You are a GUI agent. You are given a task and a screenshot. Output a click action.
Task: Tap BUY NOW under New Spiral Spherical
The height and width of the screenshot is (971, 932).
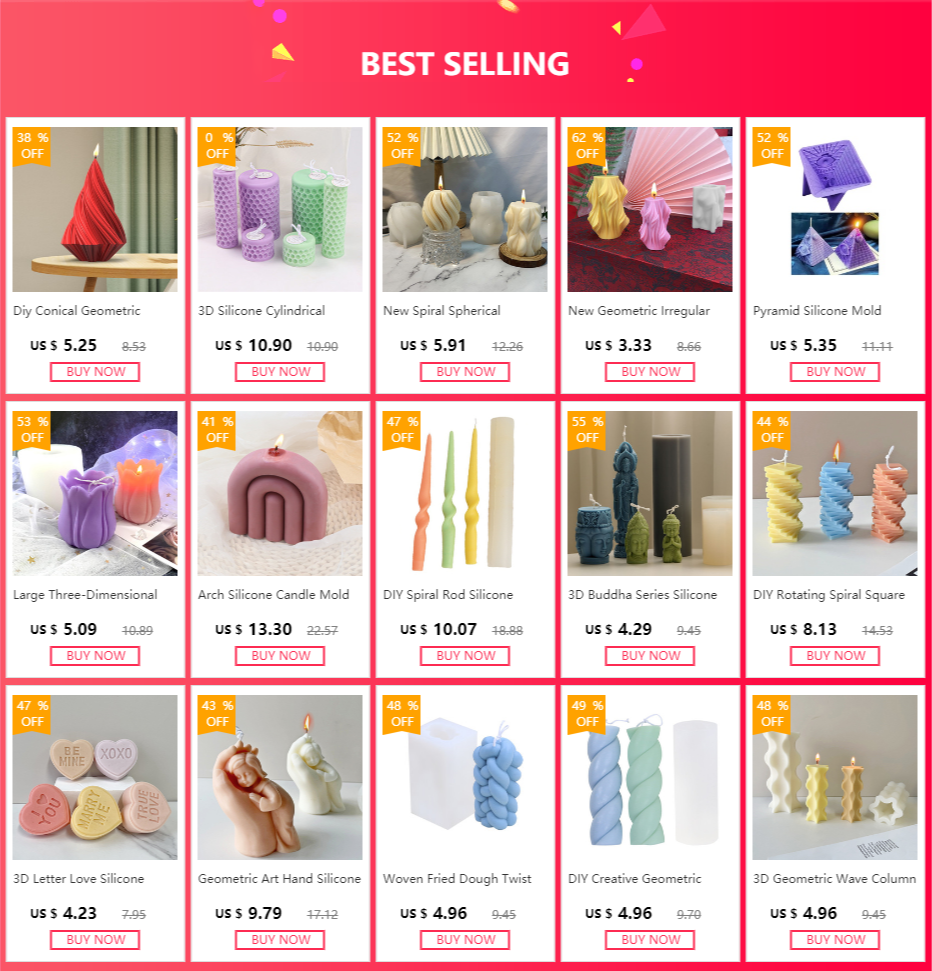click(x=465, y=372)
